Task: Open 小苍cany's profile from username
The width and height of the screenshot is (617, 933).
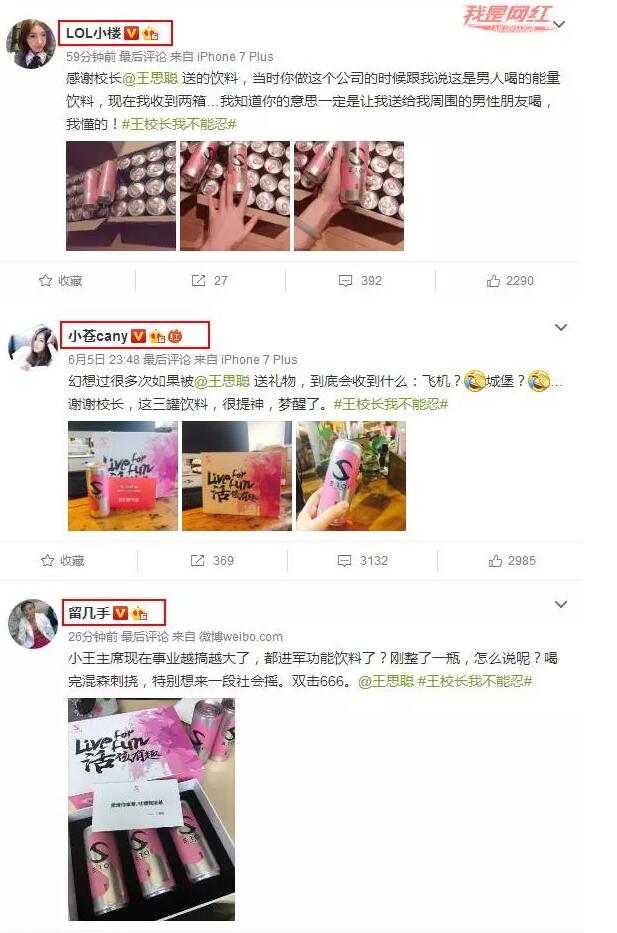Action: [x=98, y=336]
